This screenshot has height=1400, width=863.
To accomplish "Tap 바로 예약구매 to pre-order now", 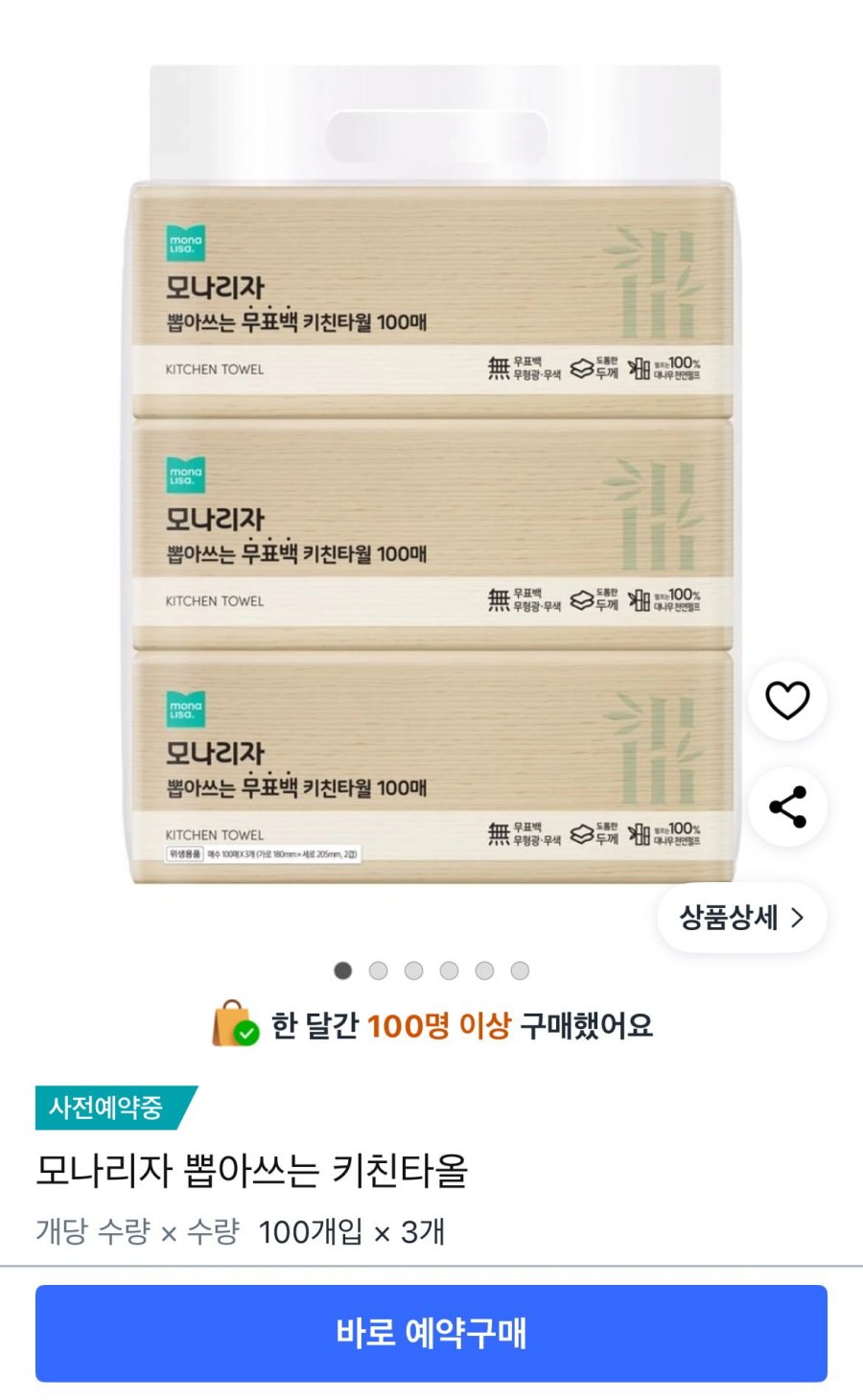I will tap(431, 1333).
